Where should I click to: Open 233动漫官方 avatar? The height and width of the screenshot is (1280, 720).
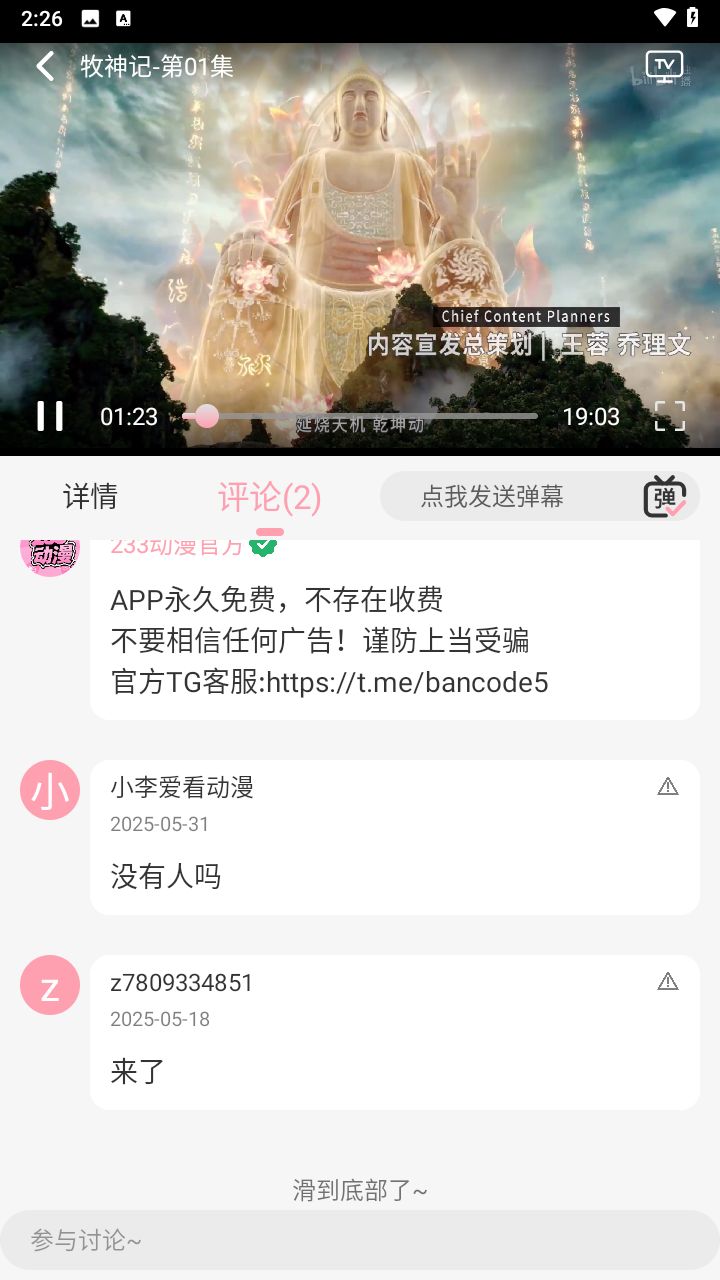click(49, 553)
